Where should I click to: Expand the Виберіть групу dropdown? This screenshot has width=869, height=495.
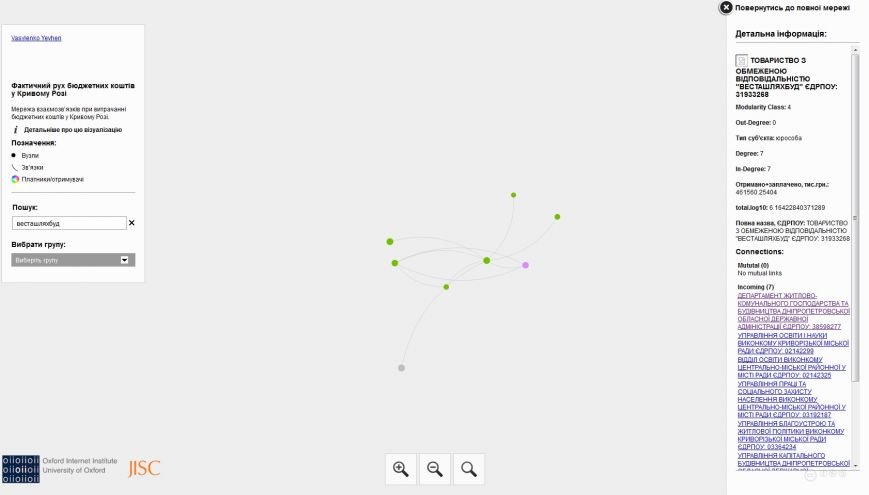pos(72,260)
